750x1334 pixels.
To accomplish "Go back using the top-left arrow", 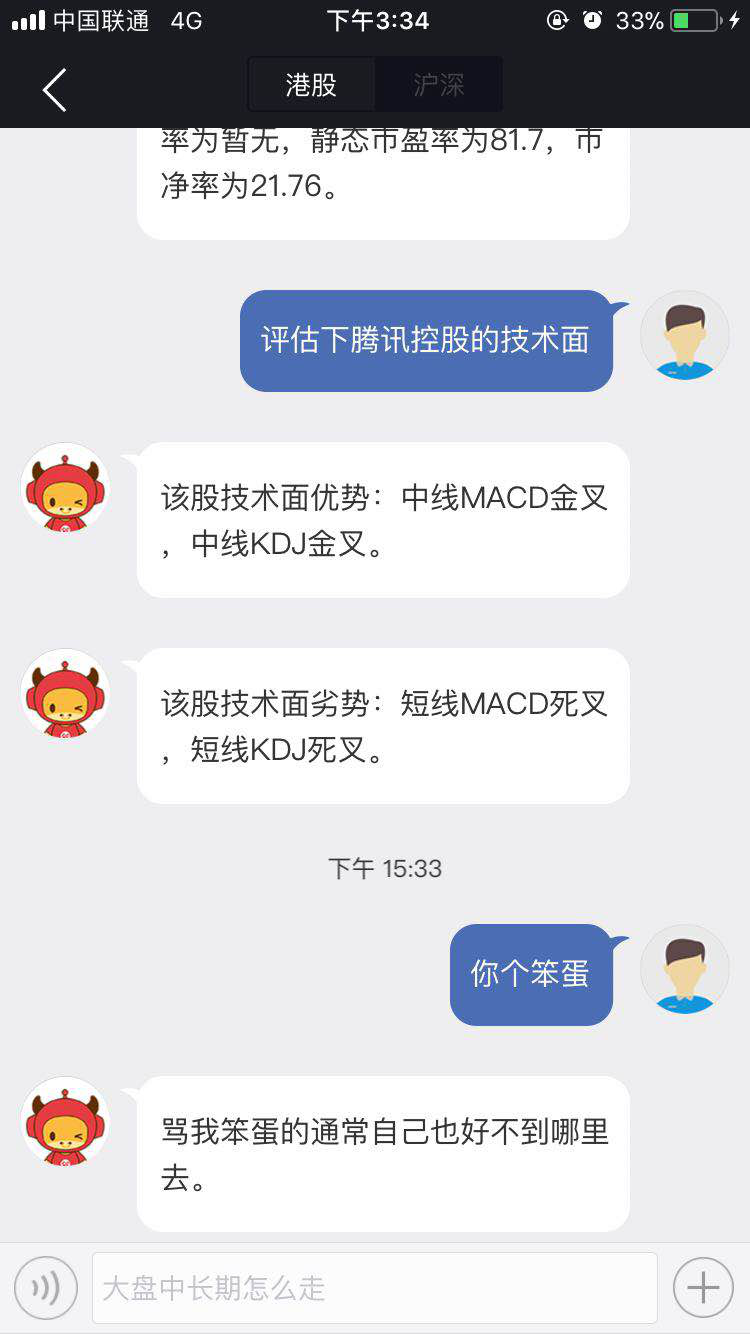I will pos(54,90).
